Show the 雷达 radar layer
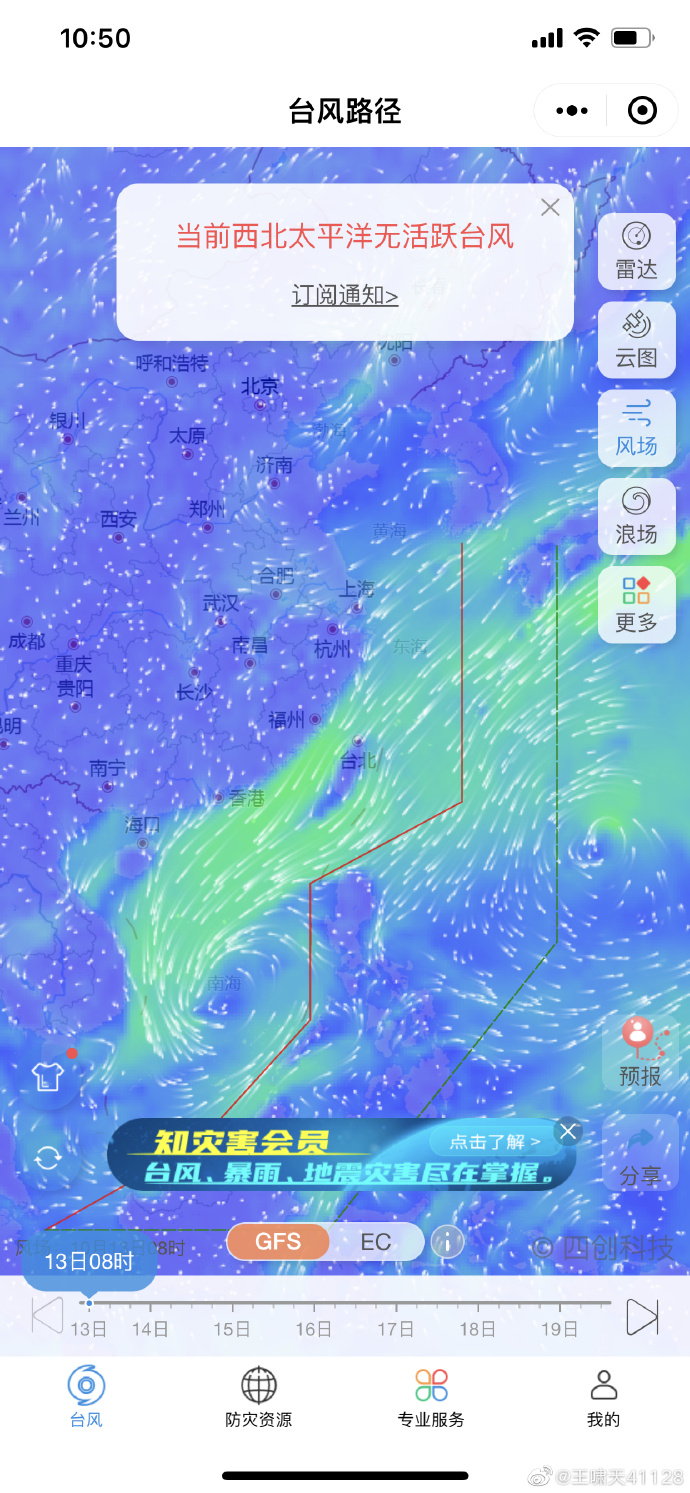The image size is (690, 1493). 636,252
